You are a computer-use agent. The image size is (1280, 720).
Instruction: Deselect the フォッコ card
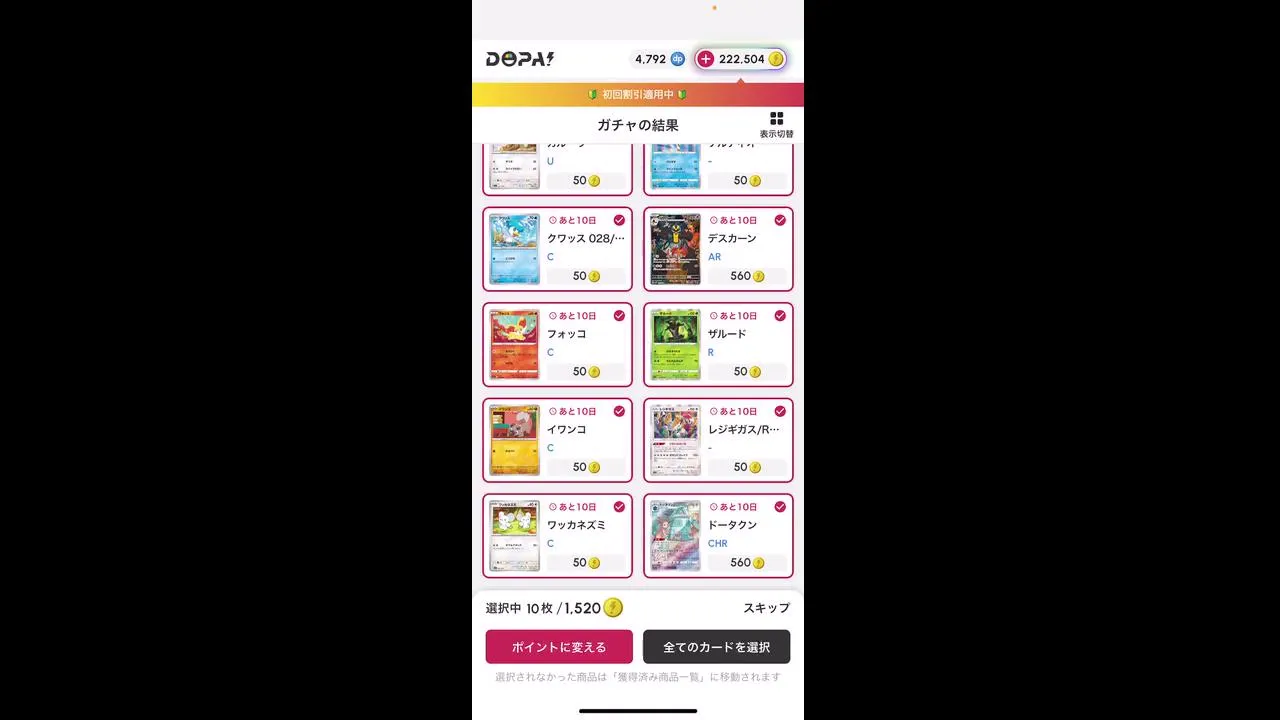tap(619, 316)
